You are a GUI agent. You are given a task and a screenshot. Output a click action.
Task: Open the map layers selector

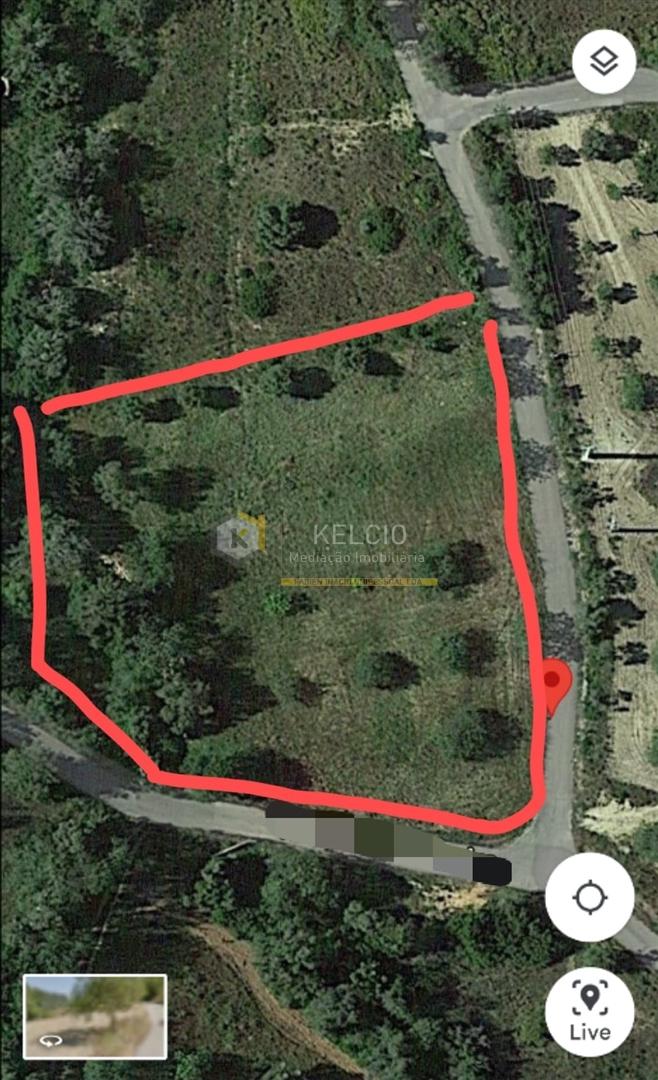click(604, 62)
